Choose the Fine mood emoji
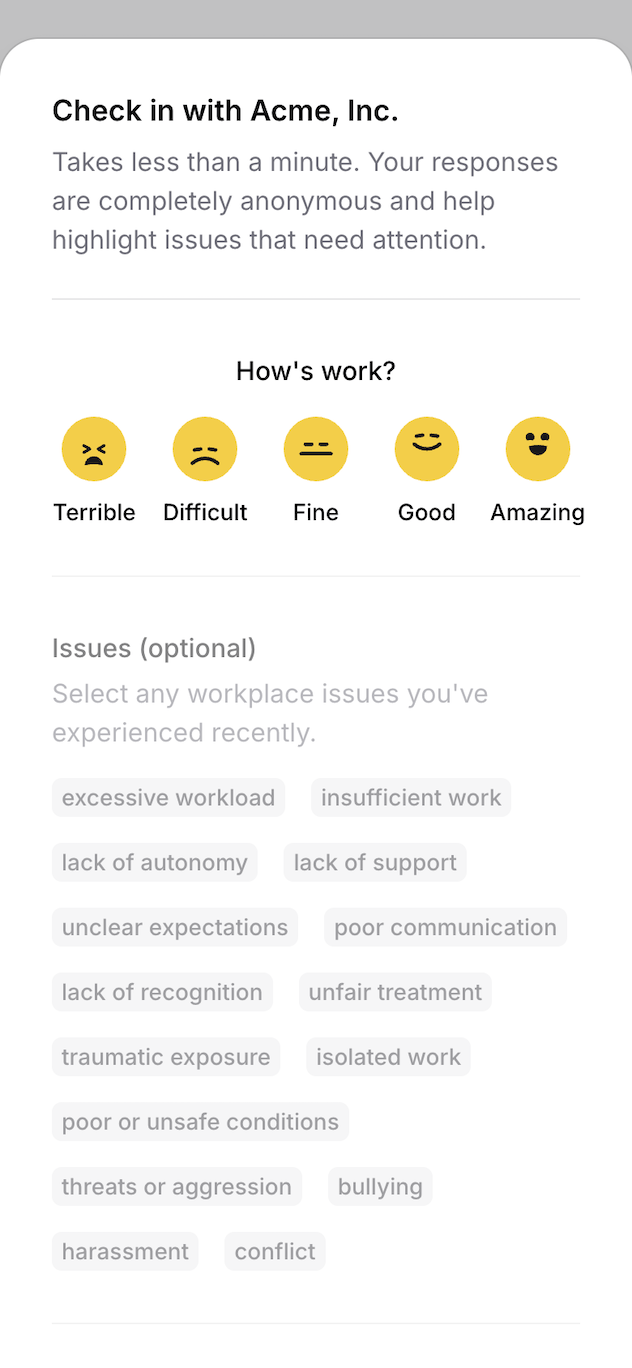The height and width of the screenshot is (1368, 632). click(316, 449)
